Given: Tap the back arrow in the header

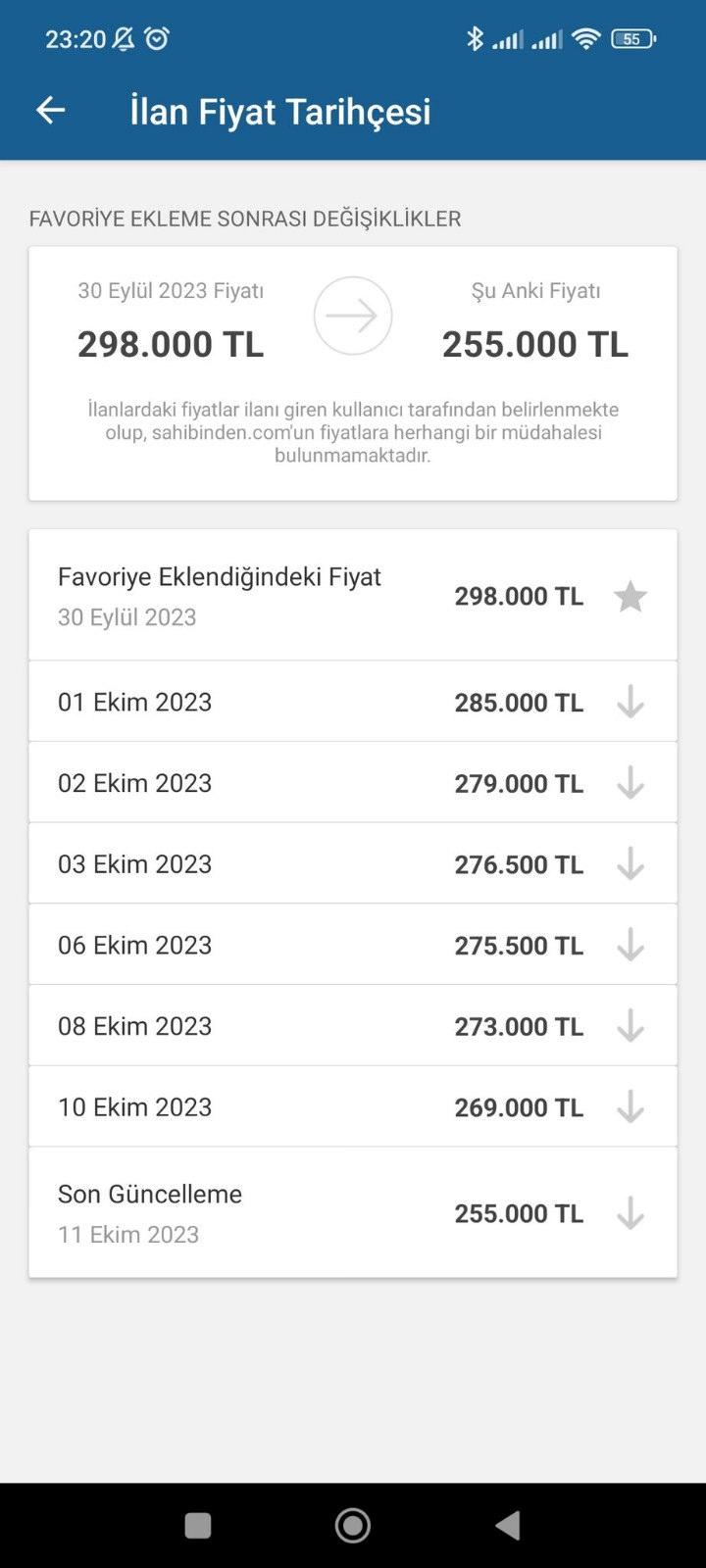Looking at the screenshot, I should (x=49, y=110).
